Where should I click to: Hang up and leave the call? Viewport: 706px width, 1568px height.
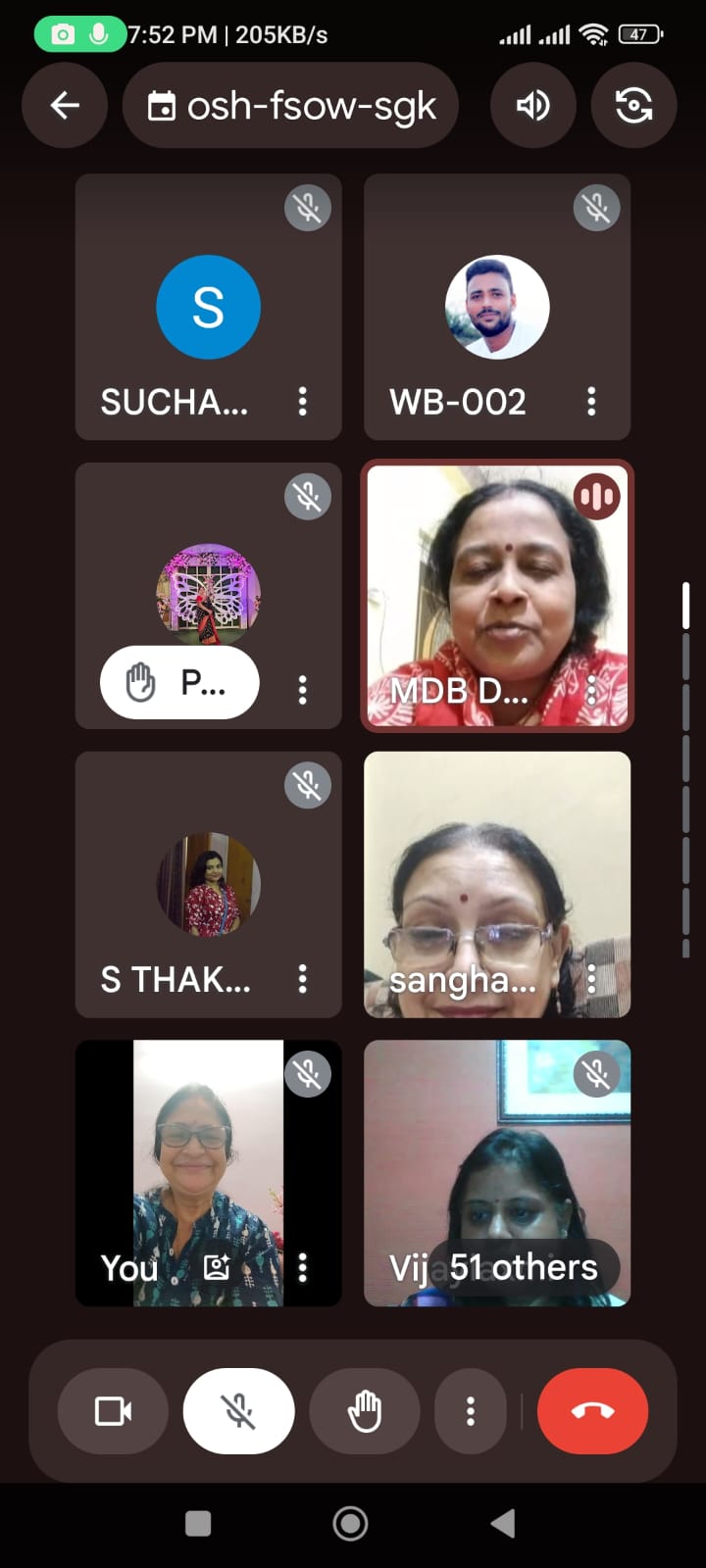pyautogui.click(x=592, y=1411)
